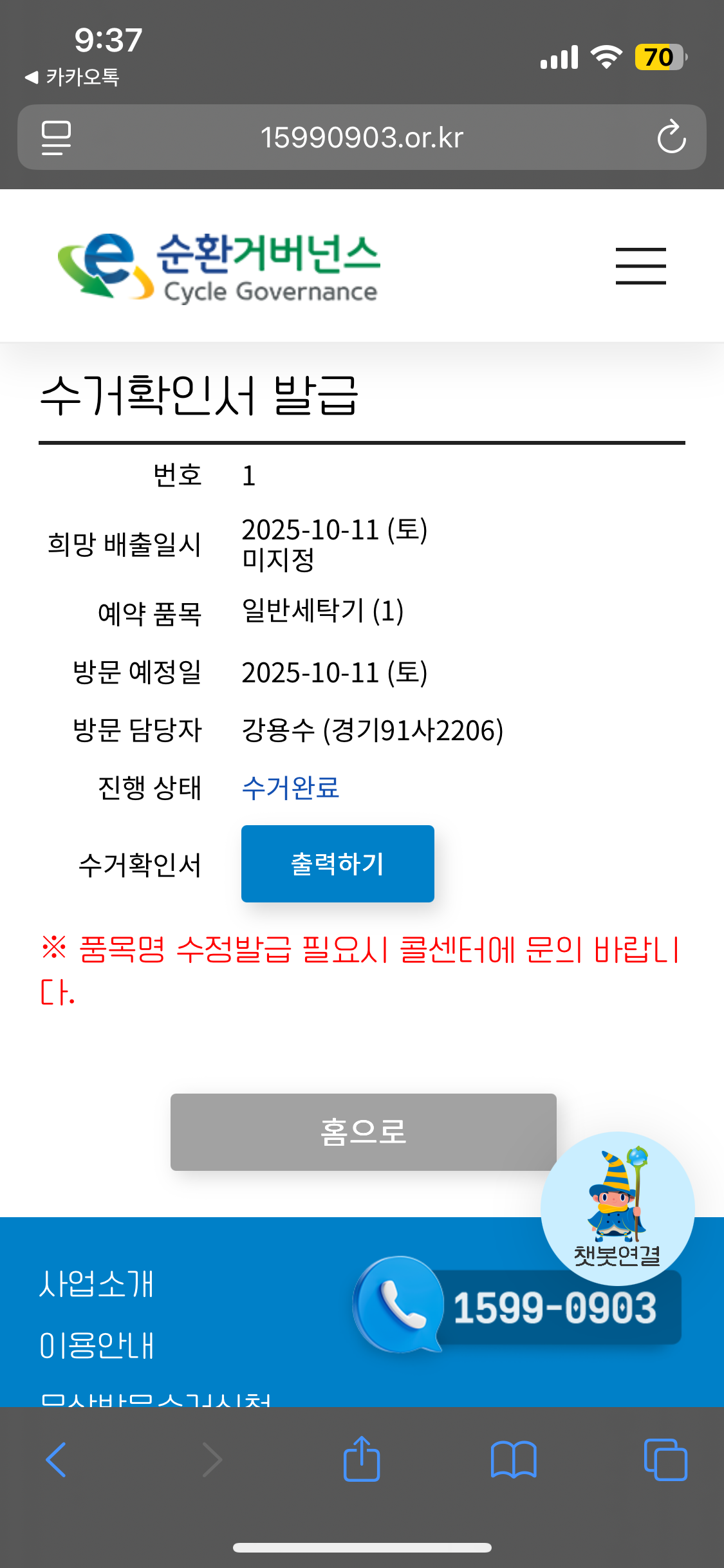Open Safari bookmarks
This screenshot has height=1568, width=724.
click(513, 1459)
